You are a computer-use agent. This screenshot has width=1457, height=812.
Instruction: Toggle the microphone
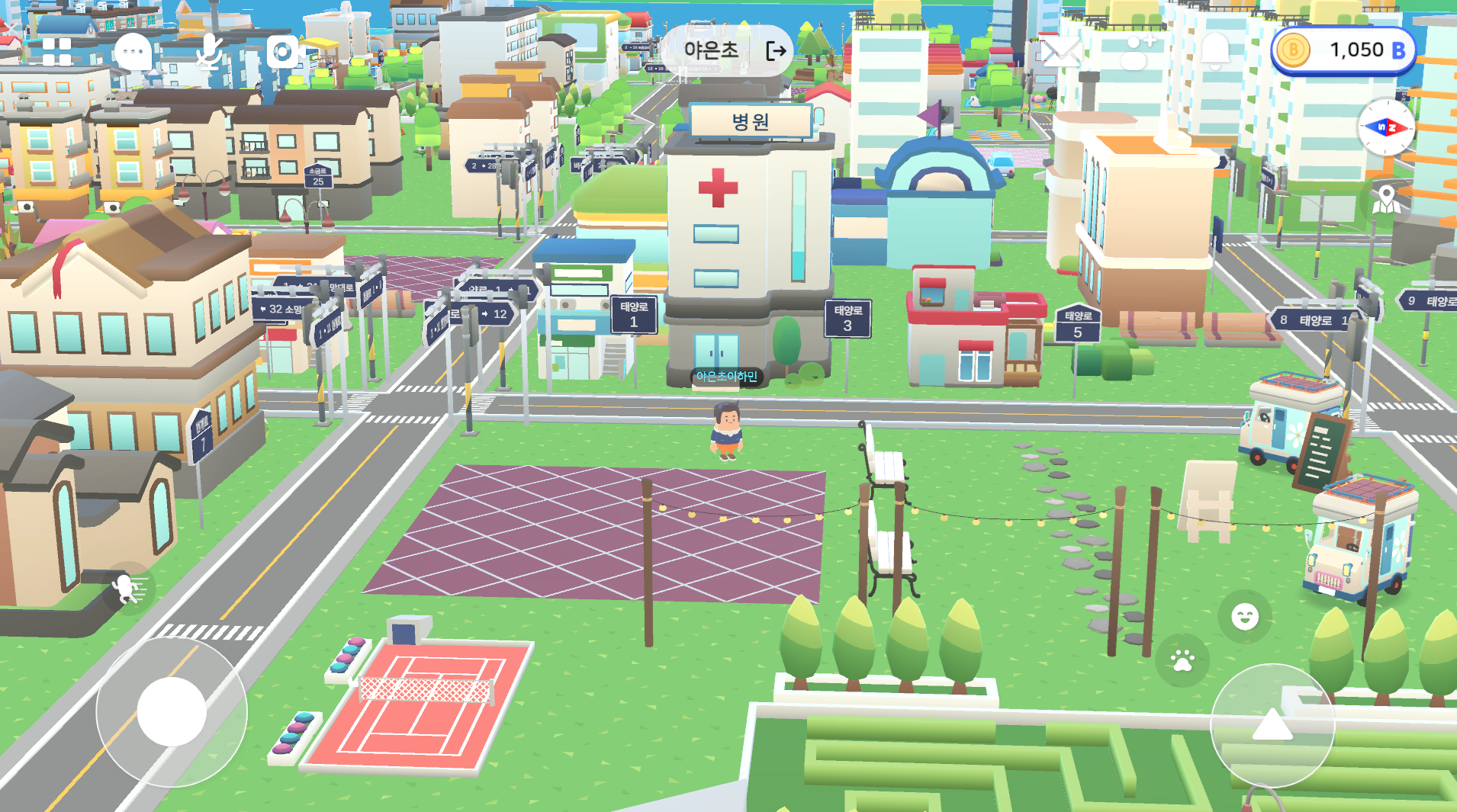coord(208,52)
